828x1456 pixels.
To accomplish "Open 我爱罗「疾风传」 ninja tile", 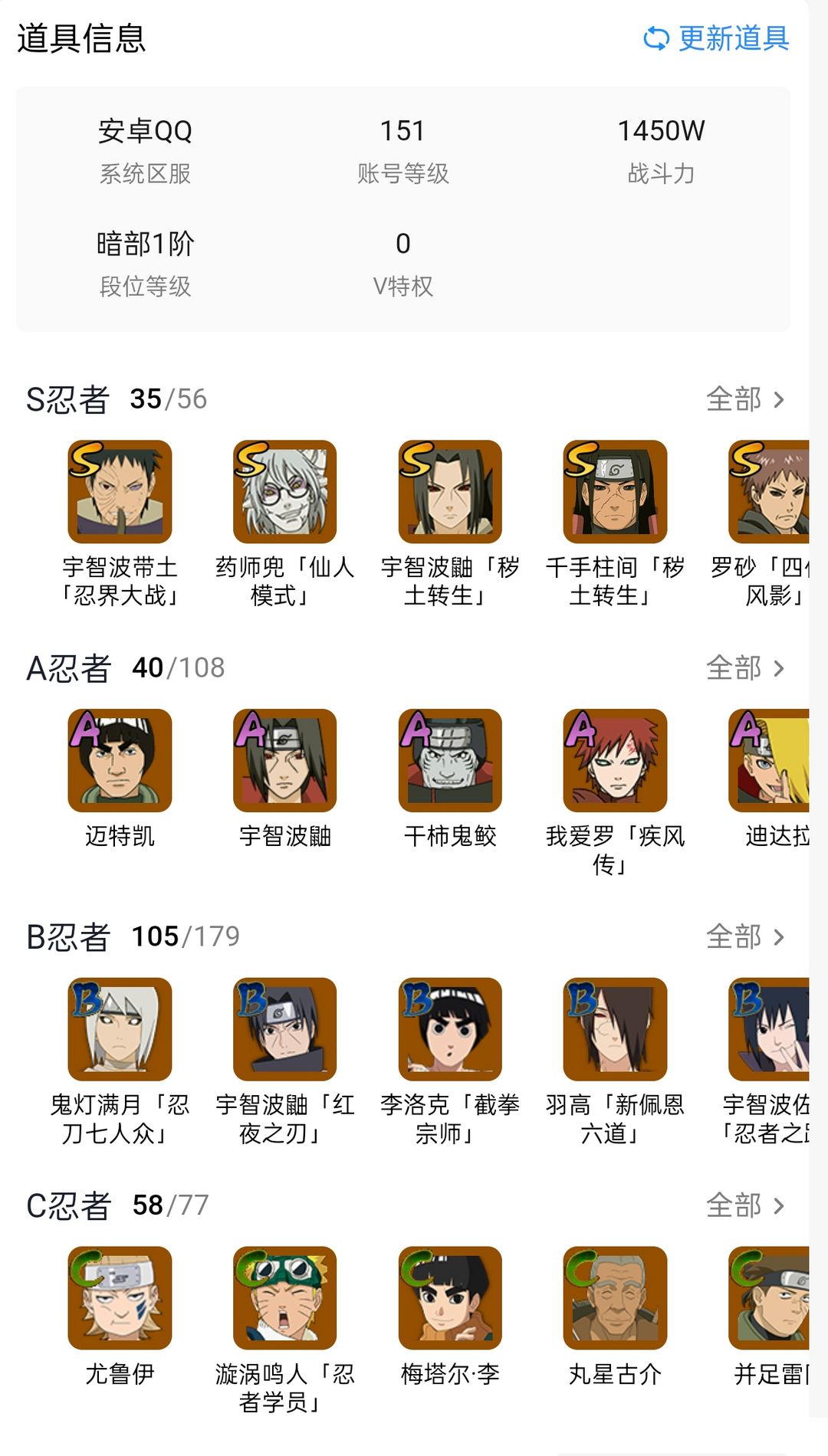I will pyautogui.click(x=615, y=760).
